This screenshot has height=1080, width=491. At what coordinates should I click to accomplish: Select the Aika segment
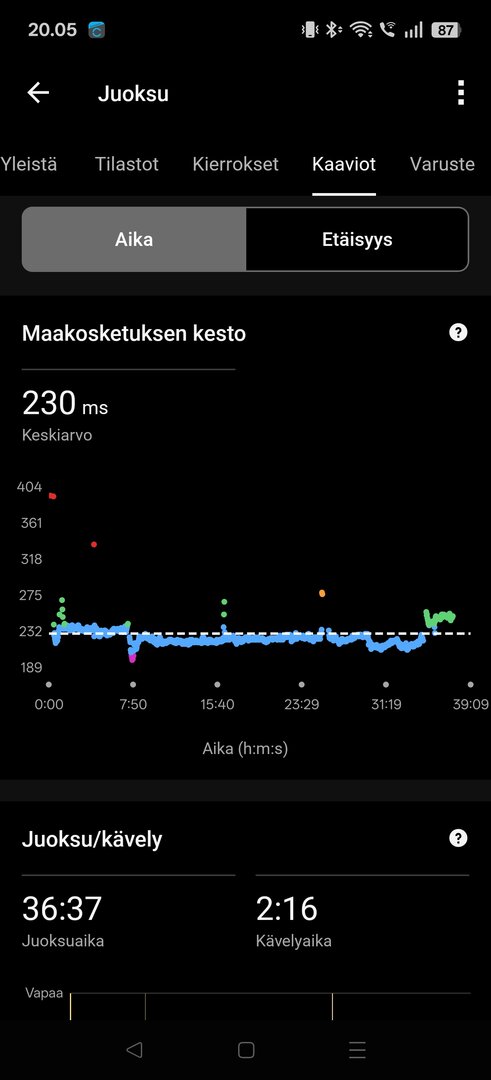pyautogui.click(x=134, y=240)
